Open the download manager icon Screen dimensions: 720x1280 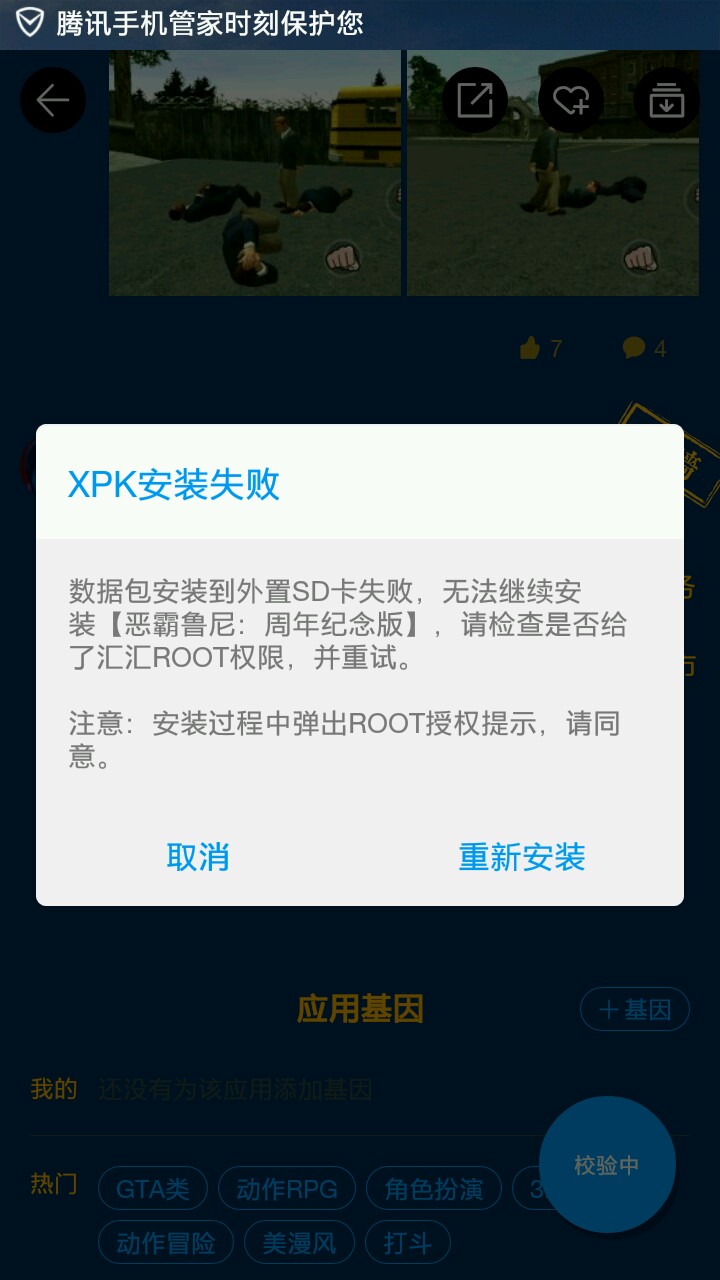tap(666, 100)
